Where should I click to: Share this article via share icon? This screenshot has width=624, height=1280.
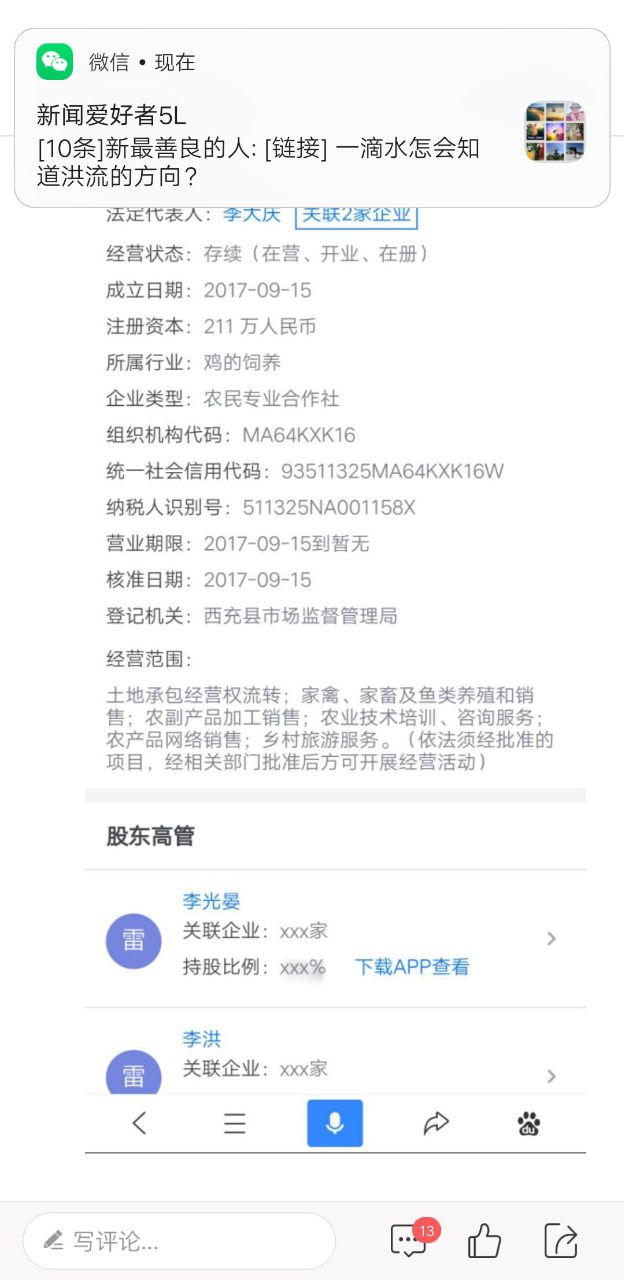tap(561, 1241)
